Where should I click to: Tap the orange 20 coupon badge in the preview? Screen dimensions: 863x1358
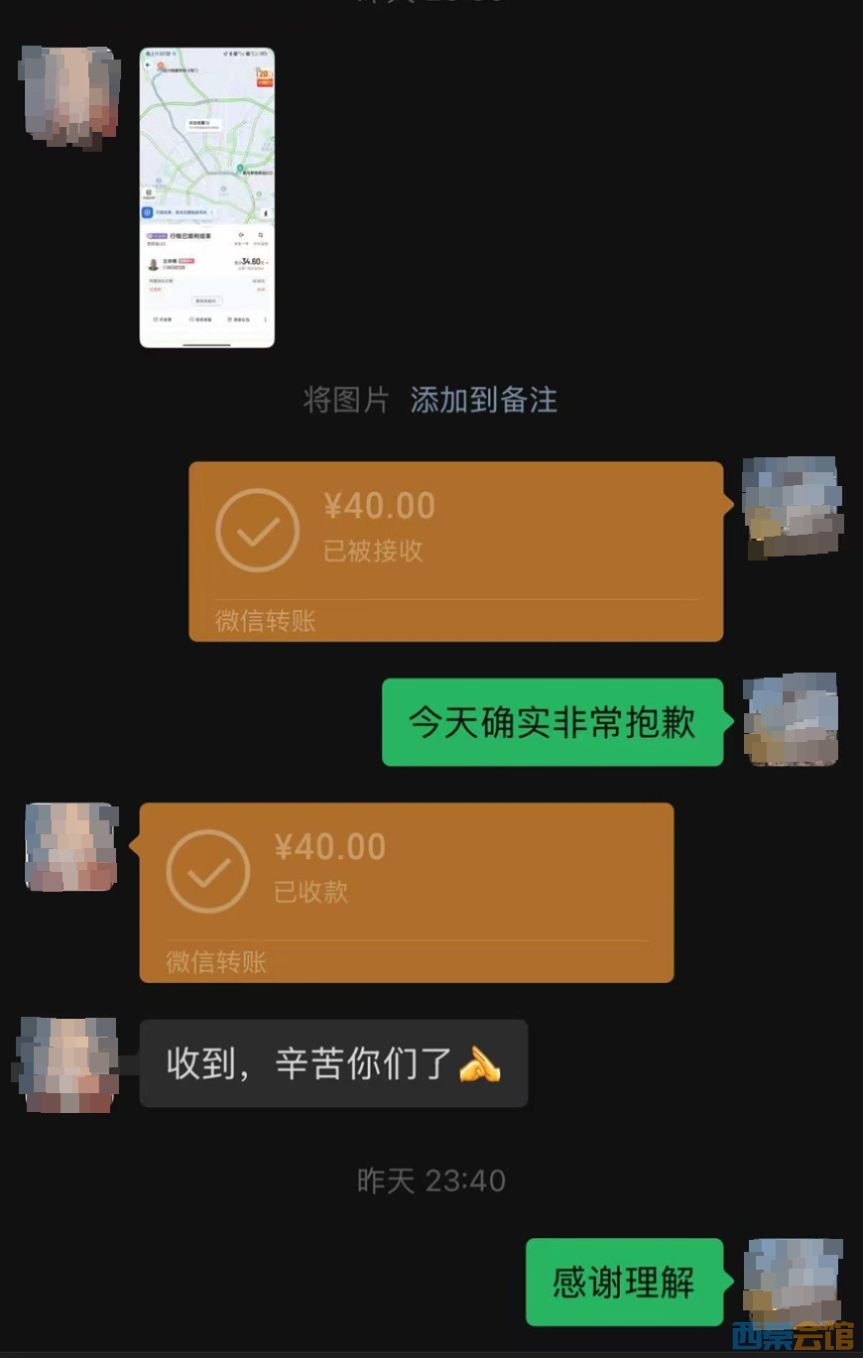click(x=264, y=76)
